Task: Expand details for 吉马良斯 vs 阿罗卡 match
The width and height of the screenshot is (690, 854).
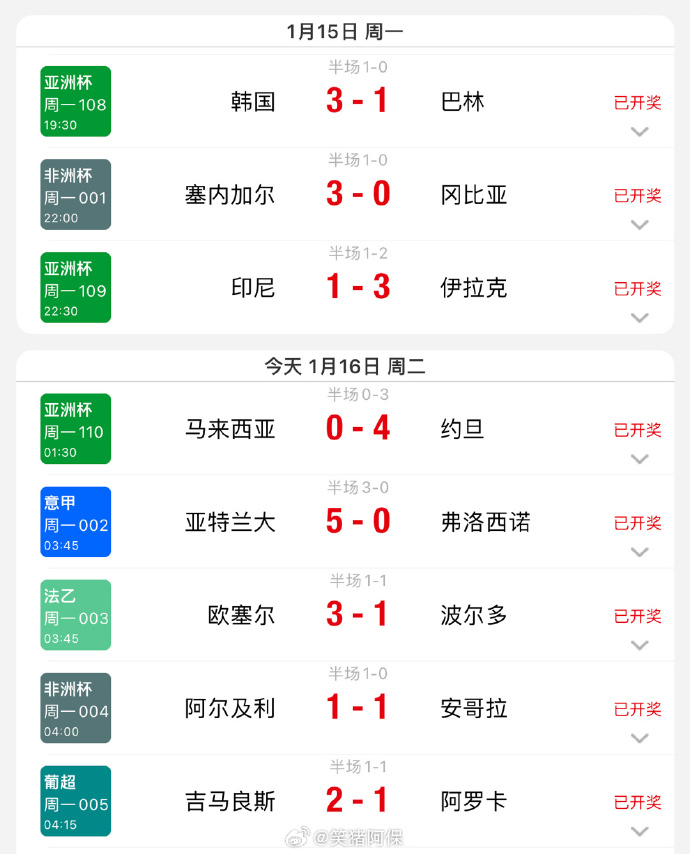Action: pos(639,832)
